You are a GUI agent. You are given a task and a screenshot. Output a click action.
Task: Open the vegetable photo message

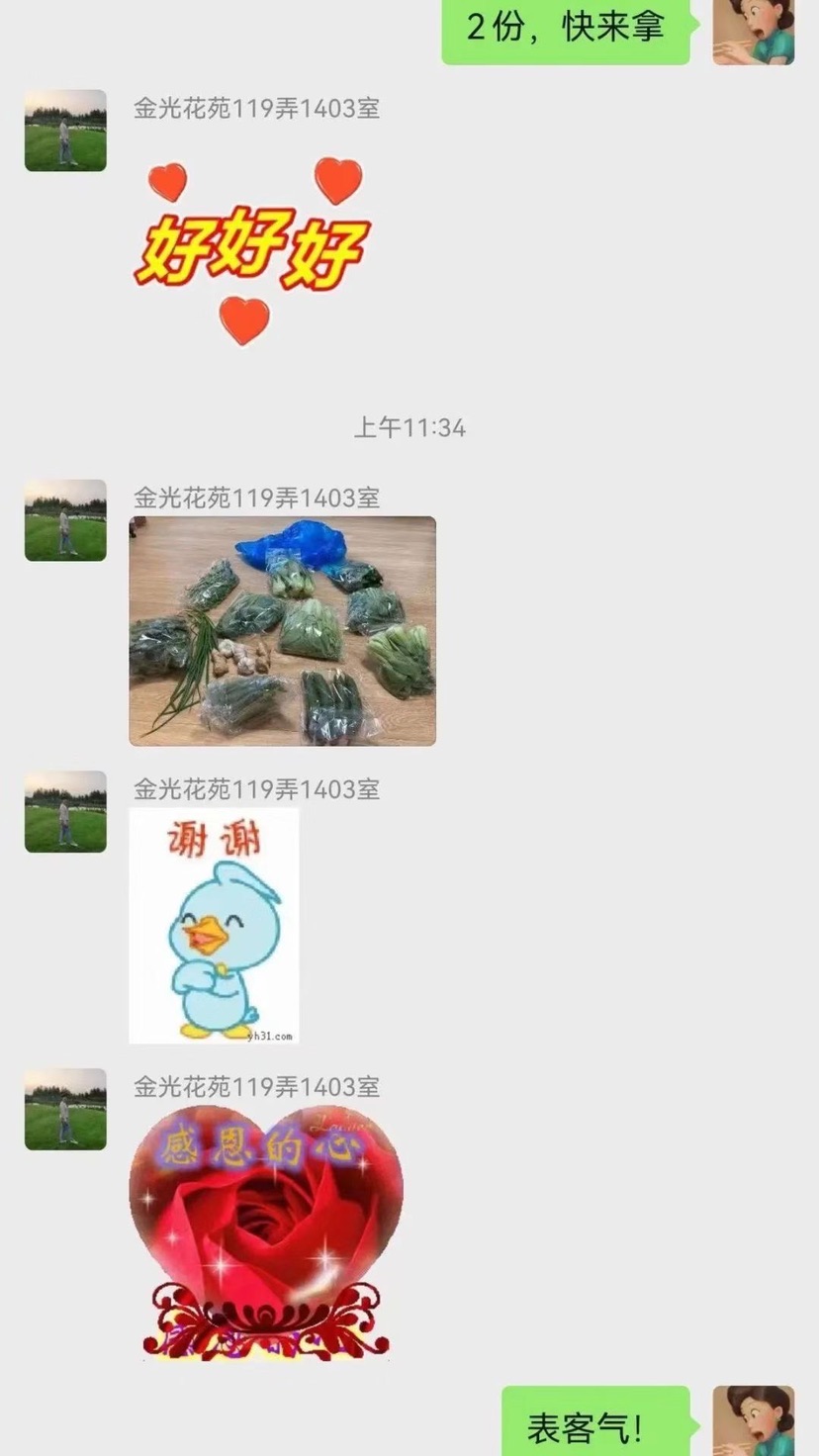pos(282,631)
